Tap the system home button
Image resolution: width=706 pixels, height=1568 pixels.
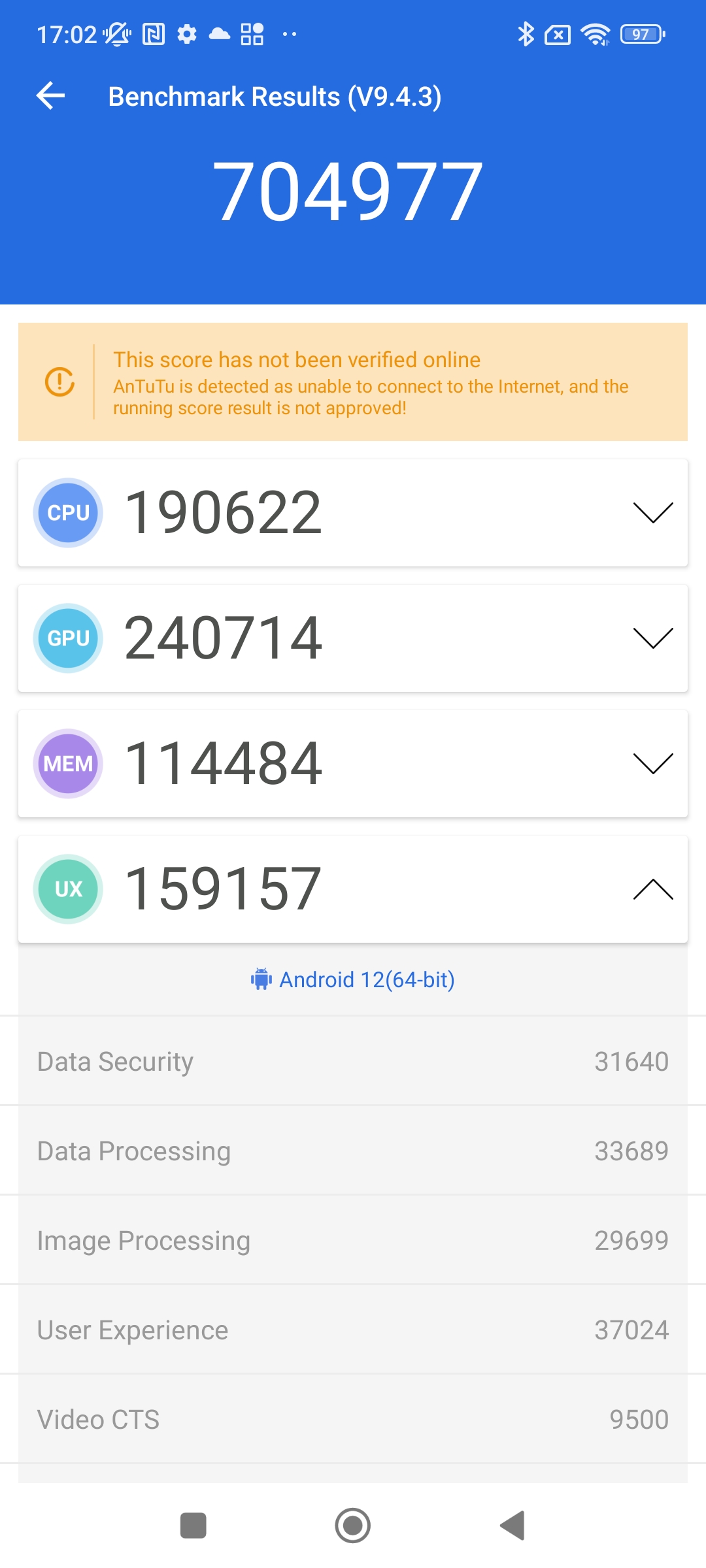click(353, 1526)
